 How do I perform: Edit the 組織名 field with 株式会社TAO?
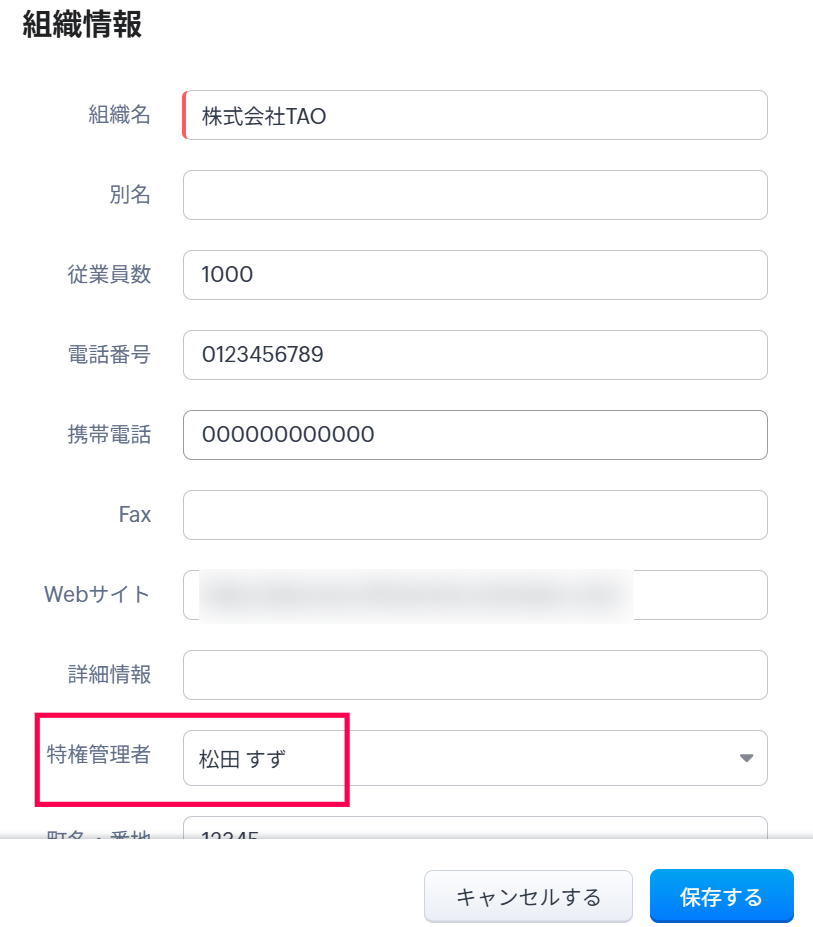[475, 116]
